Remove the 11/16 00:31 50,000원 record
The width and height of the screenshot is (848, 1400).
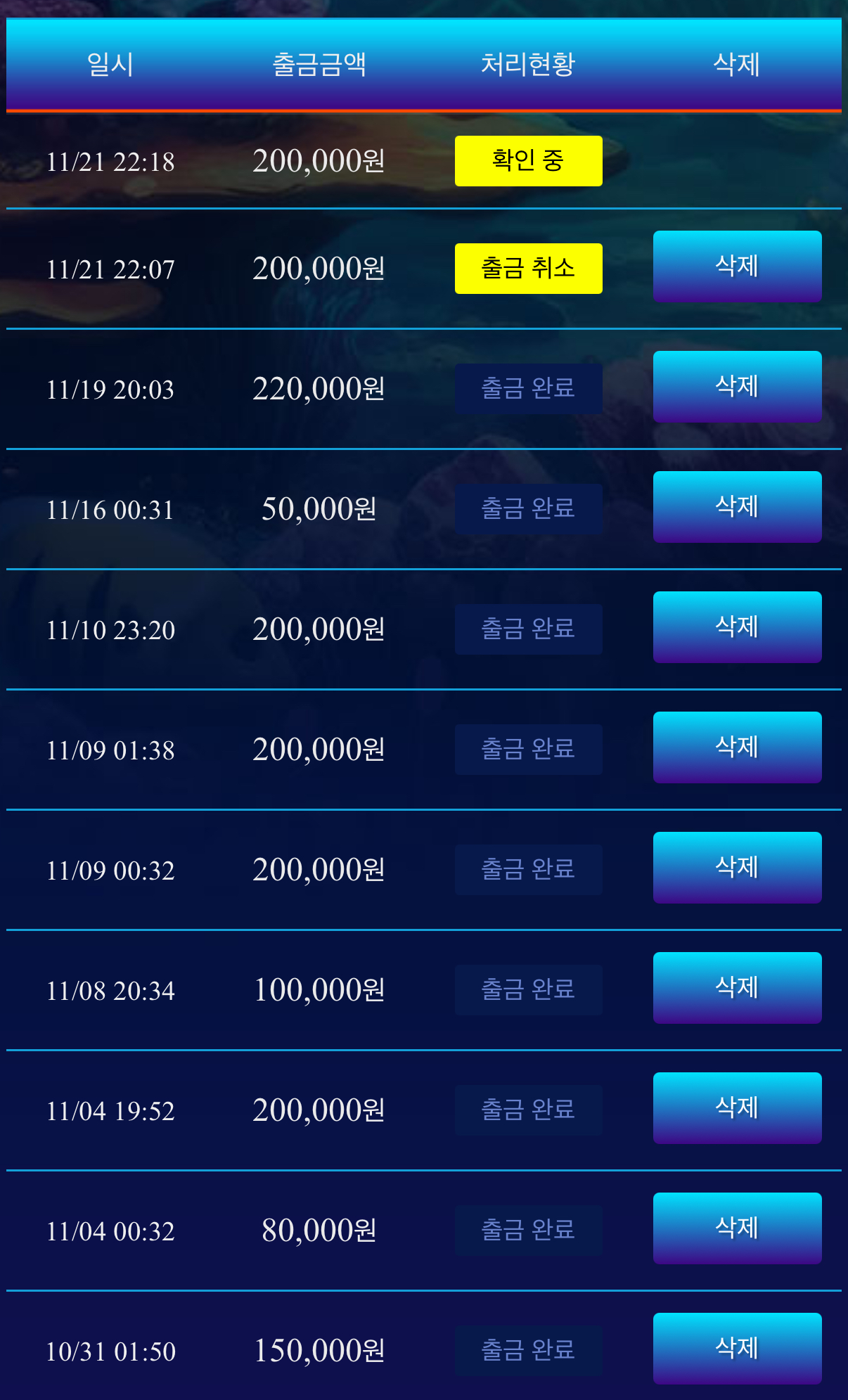pos(737,507)
